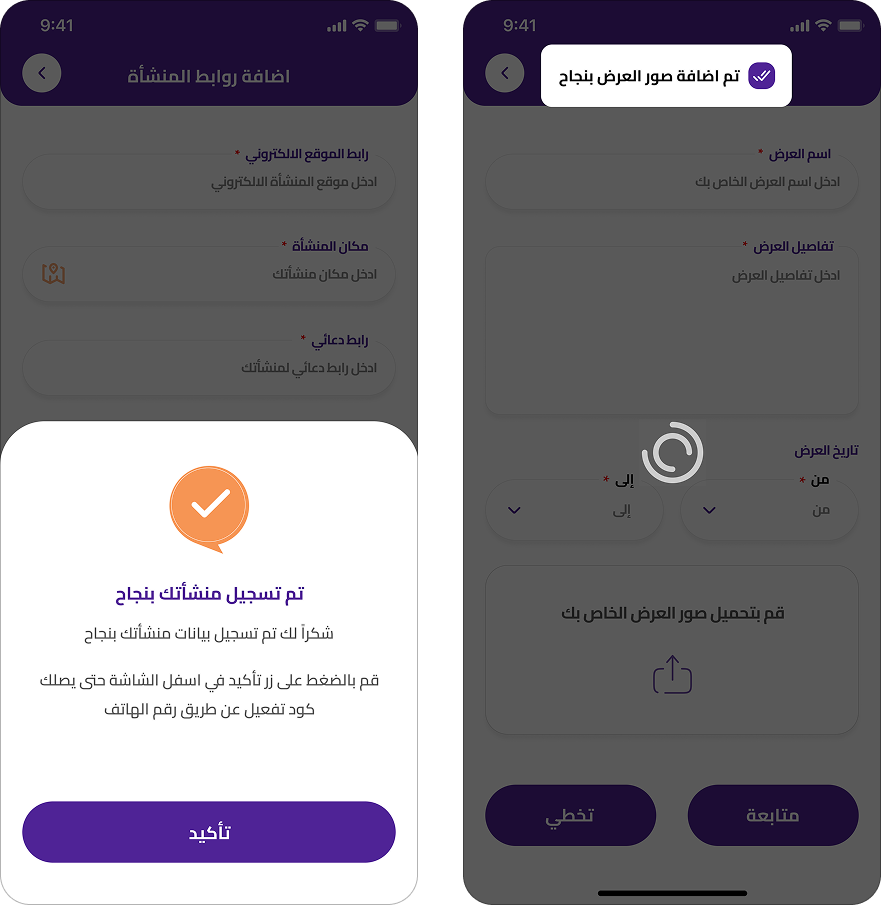This screenshot has width=881, height=905.
Task: Upload offer images via the upload card
Action: tap(672, 650)
